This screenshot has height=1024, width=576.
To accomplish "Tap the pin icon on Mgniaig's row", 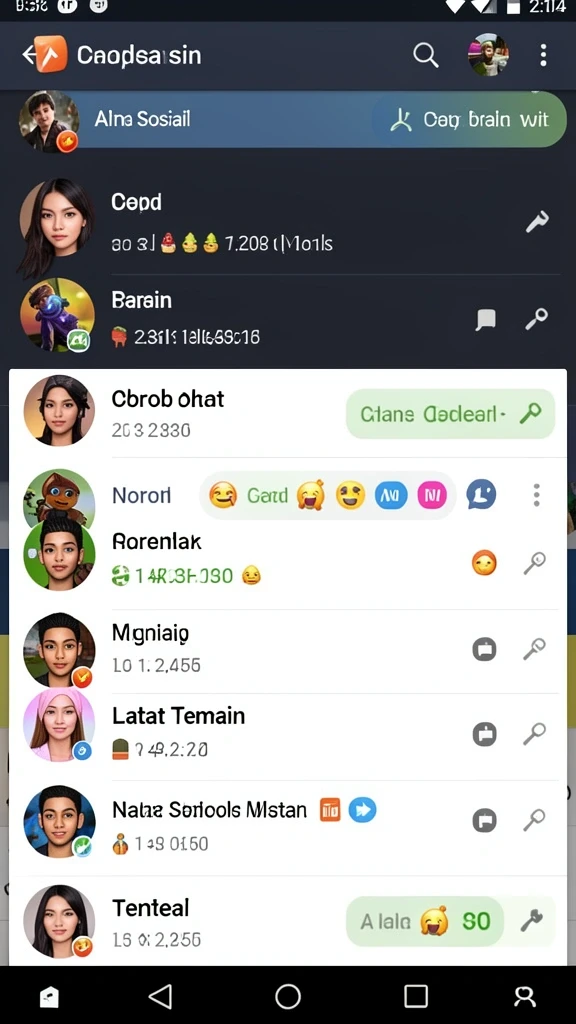I will 534,649.
